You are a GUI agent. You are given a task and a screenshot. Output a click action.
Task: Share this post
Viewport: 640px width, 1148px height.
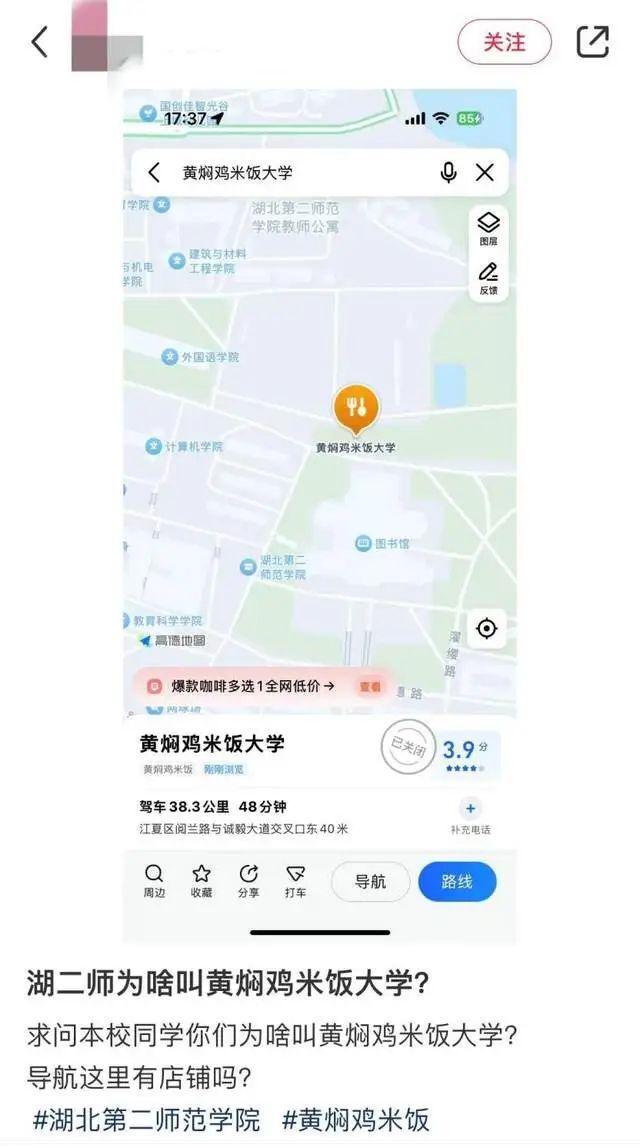[592, 41]
